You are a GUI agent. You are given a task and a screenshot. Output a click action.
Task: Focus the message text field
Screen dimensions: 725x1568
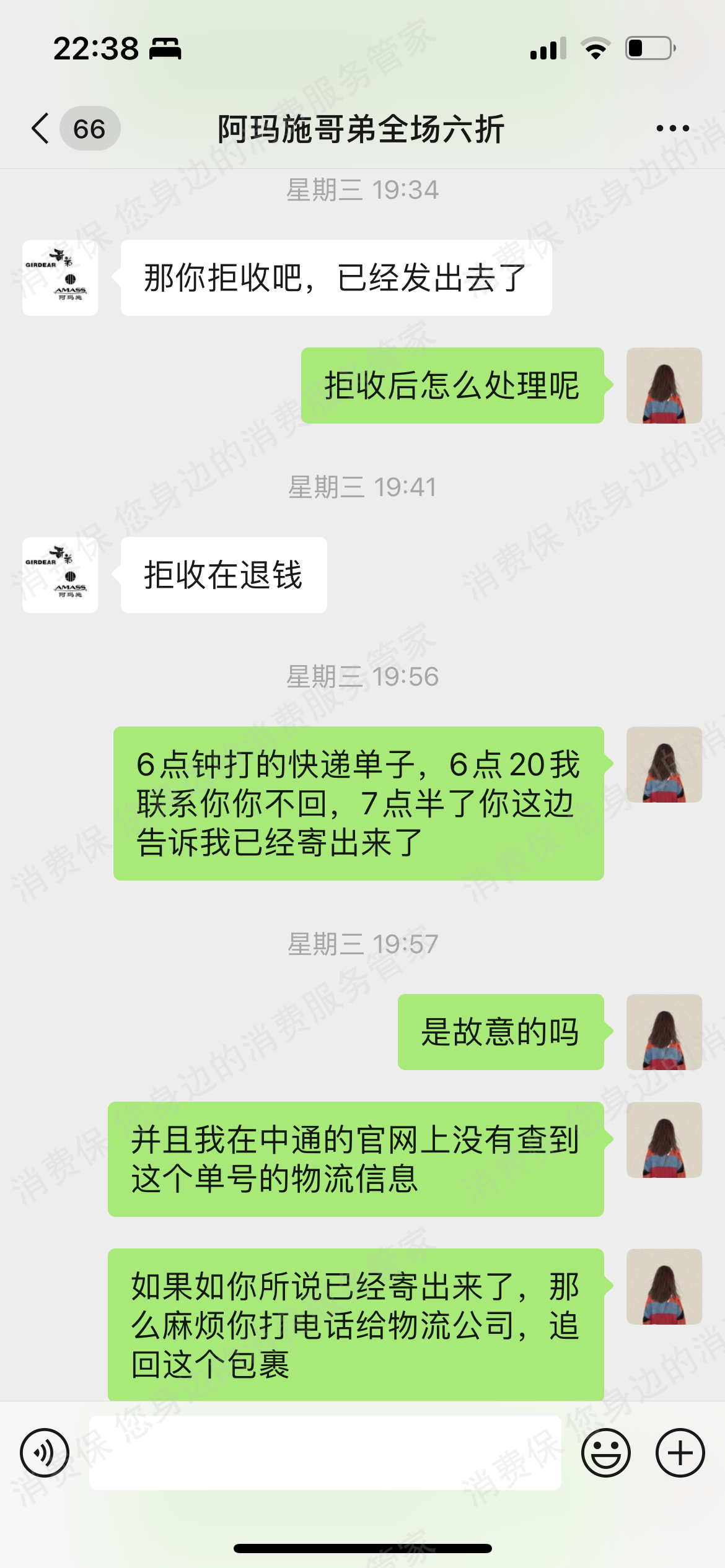325,1452
